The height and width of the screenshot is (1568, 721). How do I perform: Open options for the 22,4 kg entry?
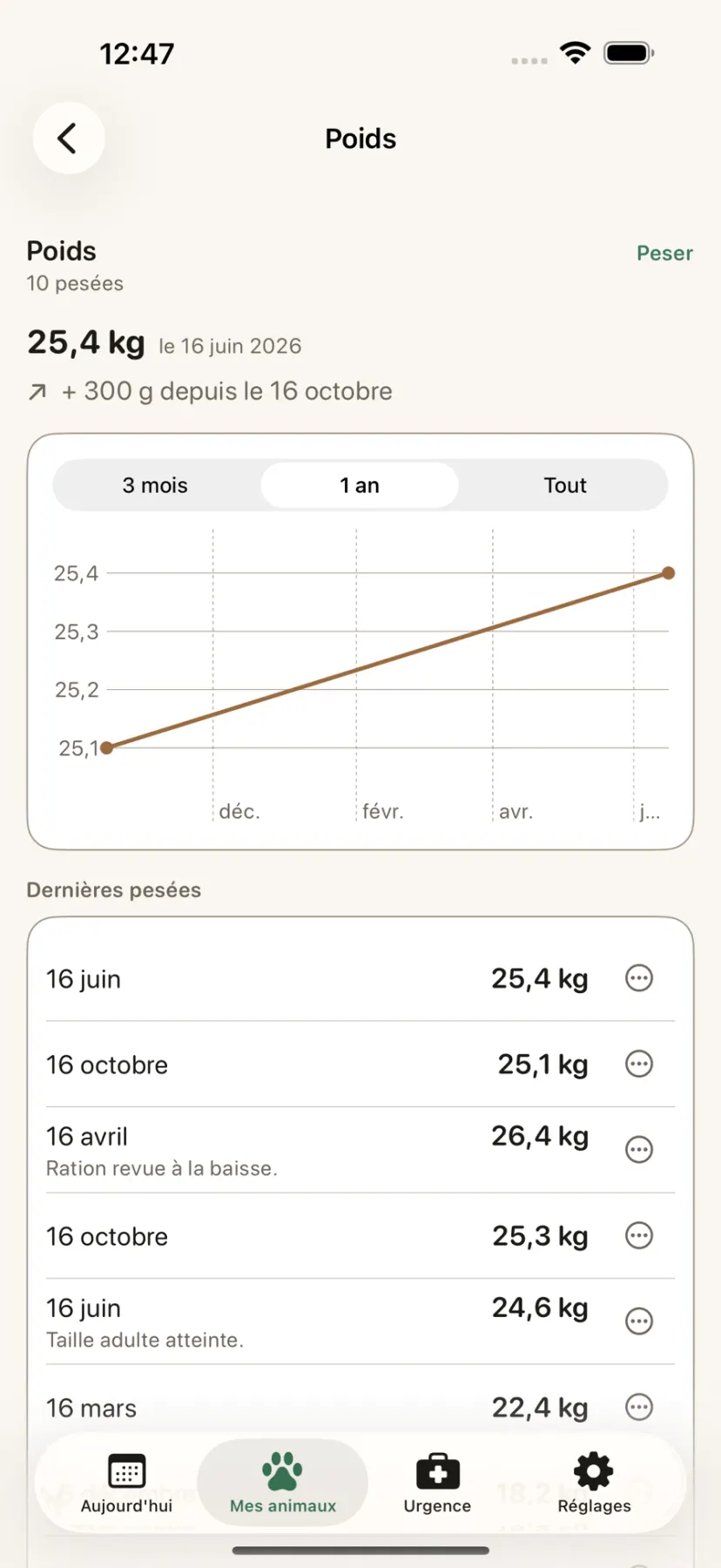click(639, 1407)
